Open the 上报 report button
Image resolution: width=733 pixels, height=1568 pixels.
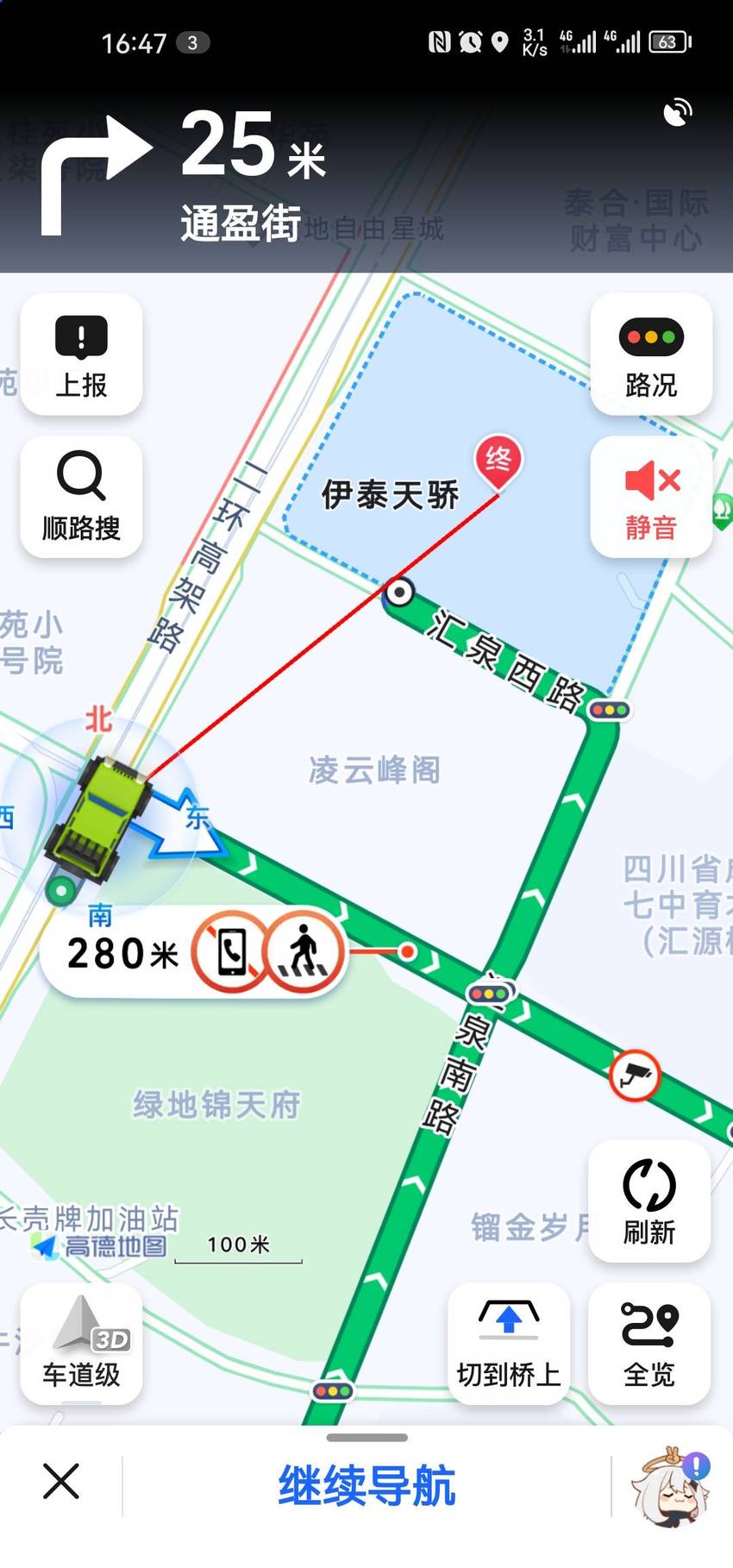(81, 354)
